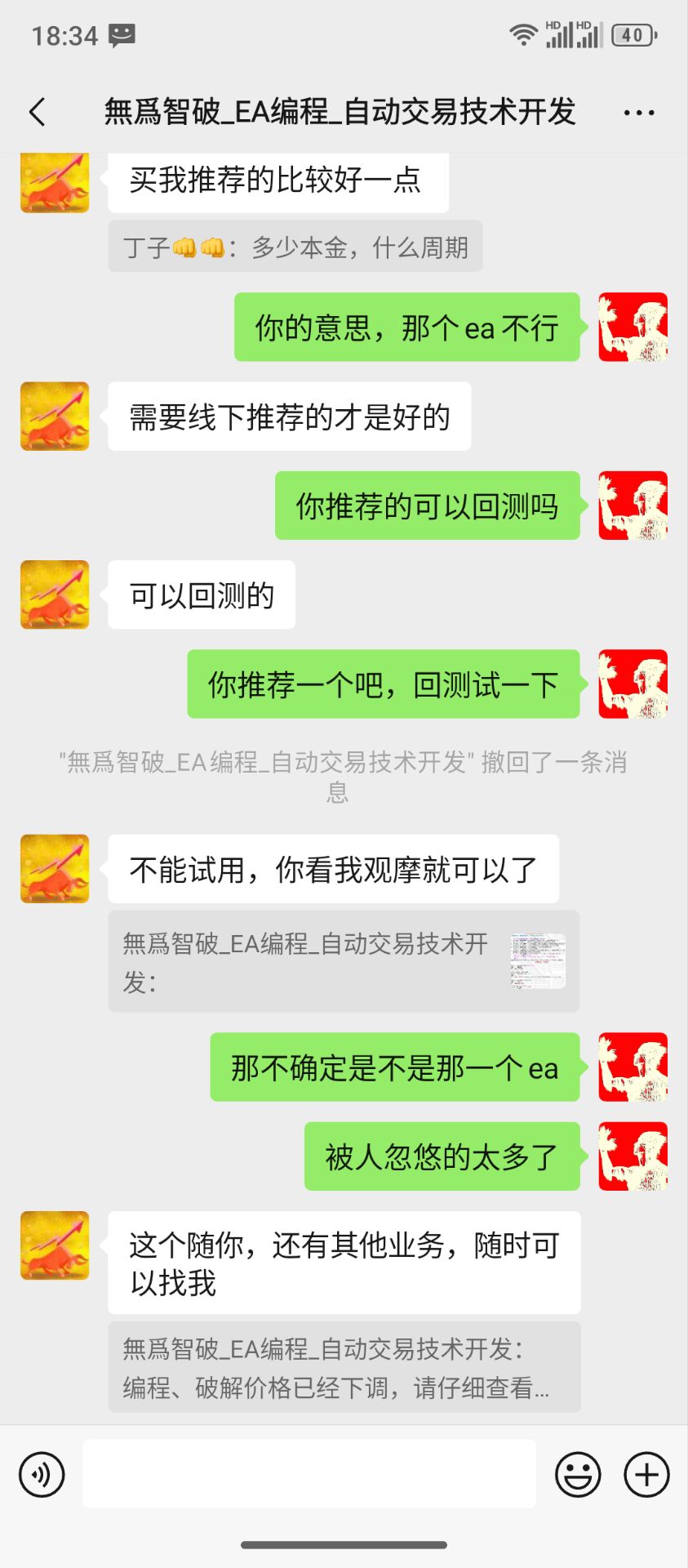Open the quoted message about 编程、破解价格
688x1568 pixels.
click(344, 1367)
